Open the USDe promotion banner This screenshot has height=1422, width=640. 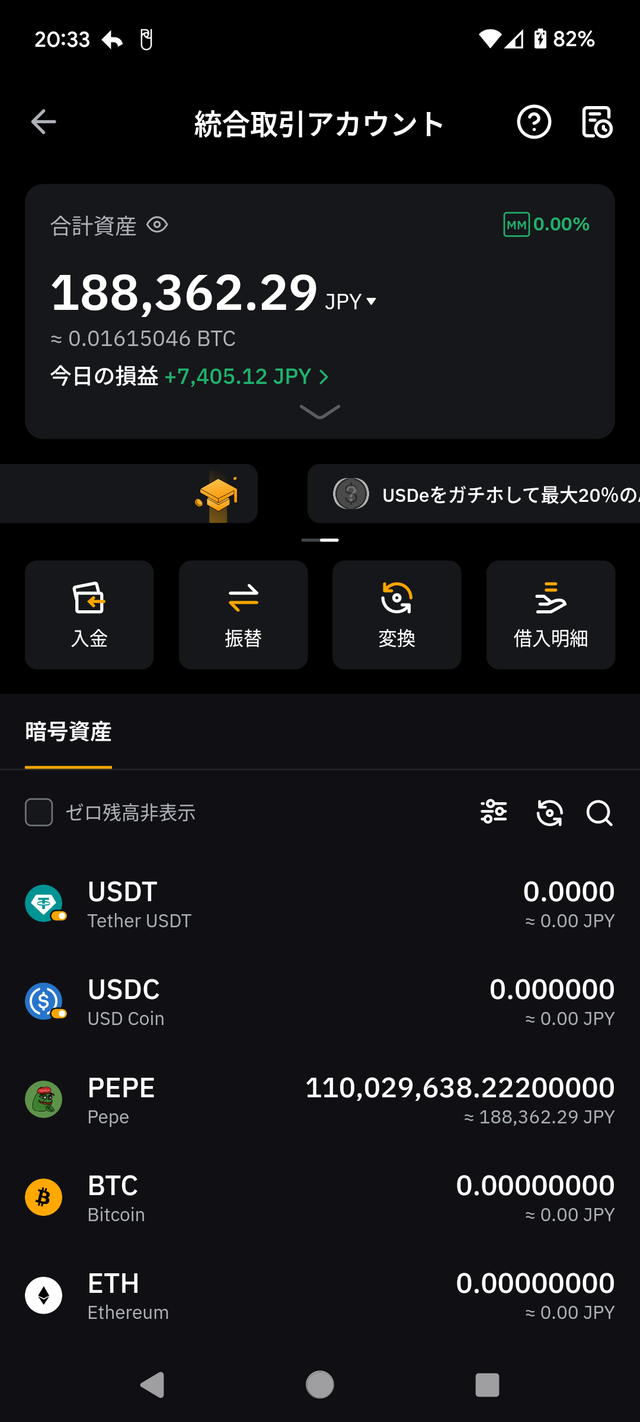480,494
